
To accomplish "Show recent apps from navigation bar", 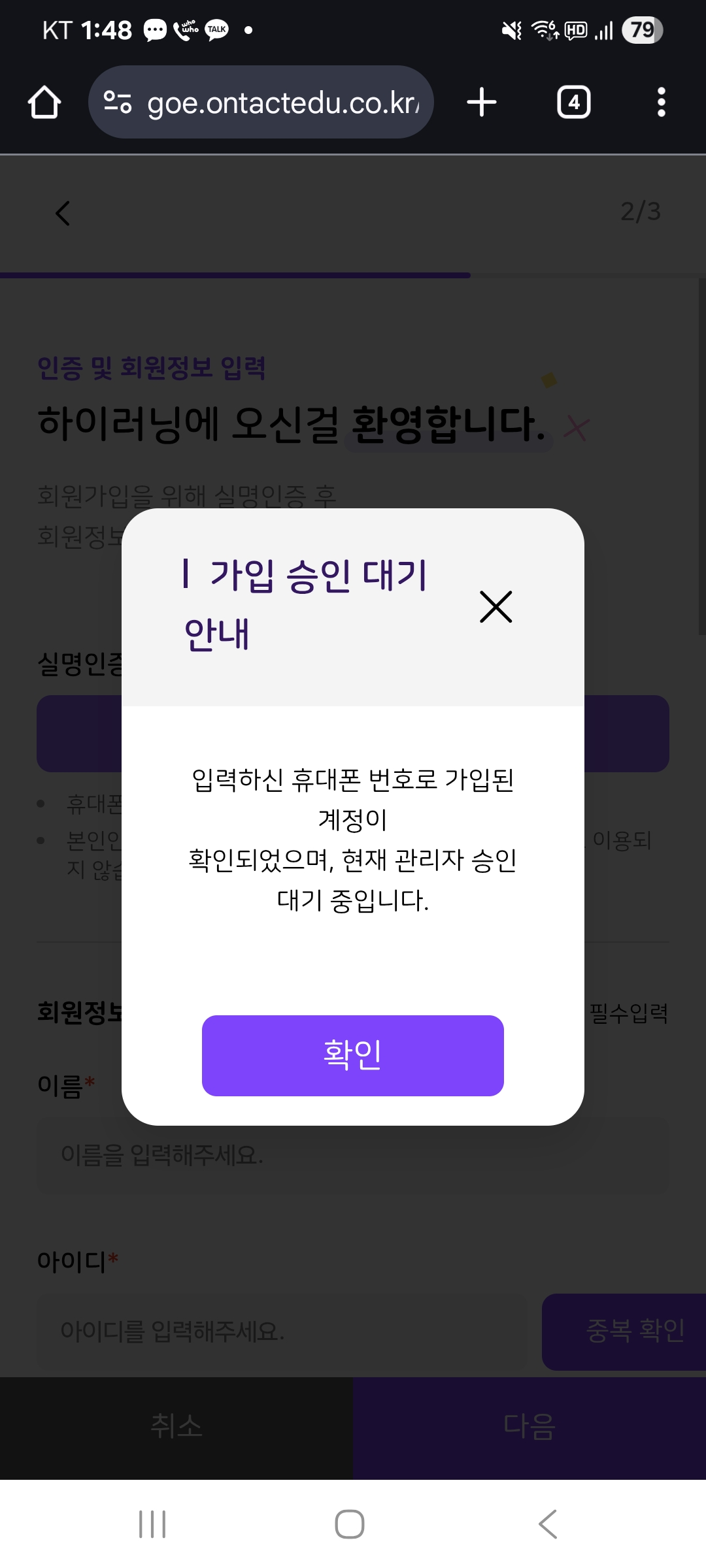I will click(152, 1524).
